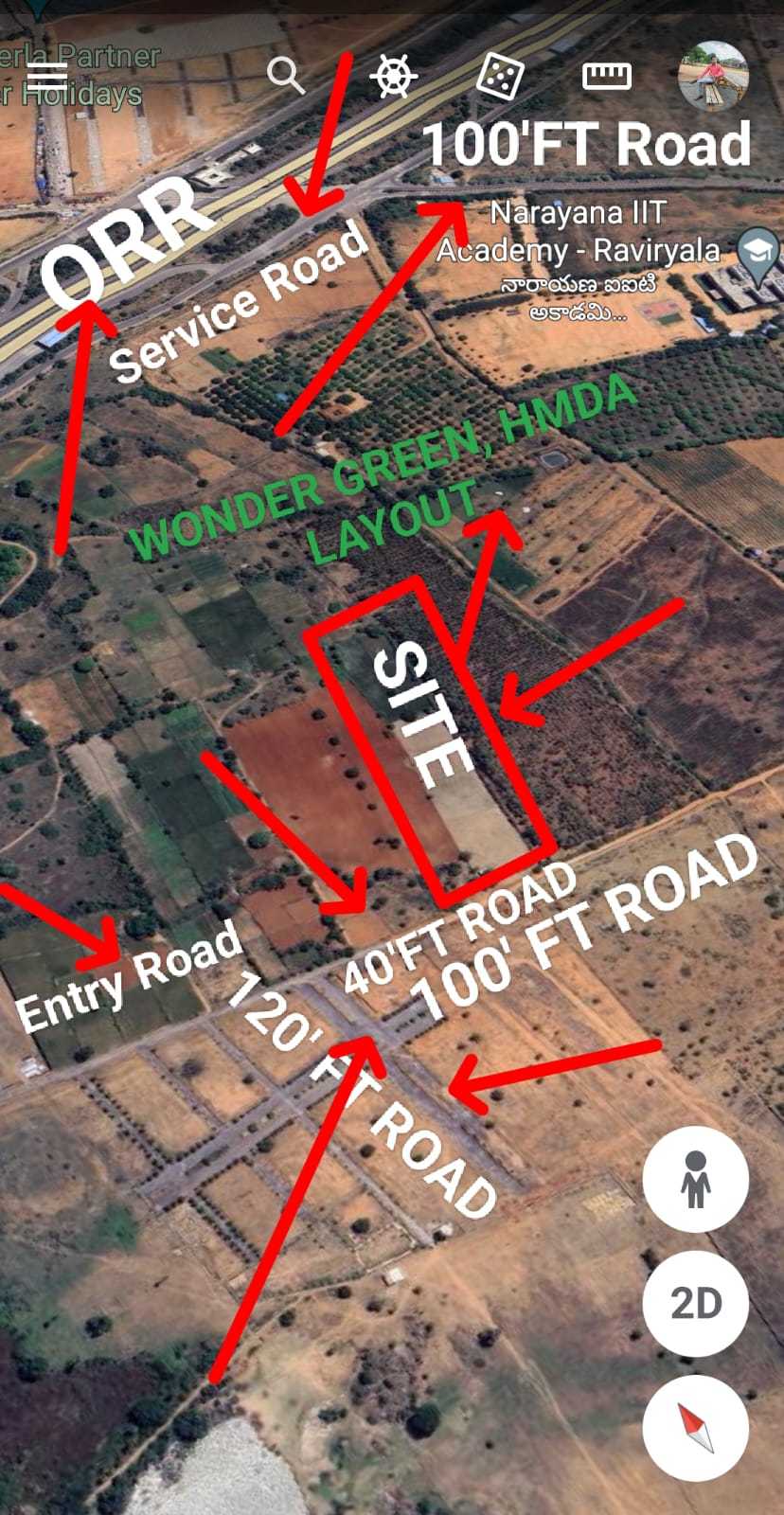This screenshot has height=1515, width=784.
Task: Tap the I'm Feeling Lucky dice
Action: 500,76
